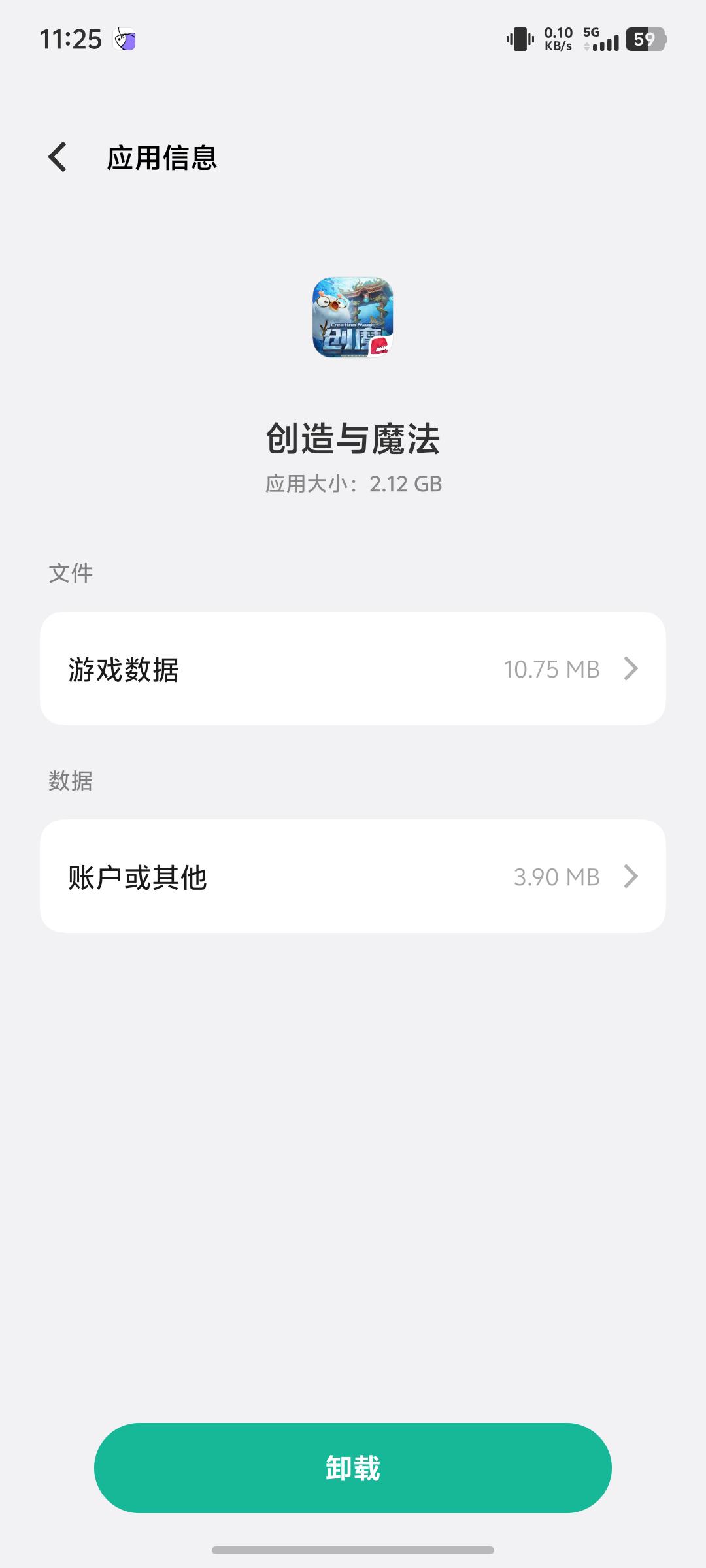
Task: Tap the app name 创造与魔法
Action: point(353,439)
